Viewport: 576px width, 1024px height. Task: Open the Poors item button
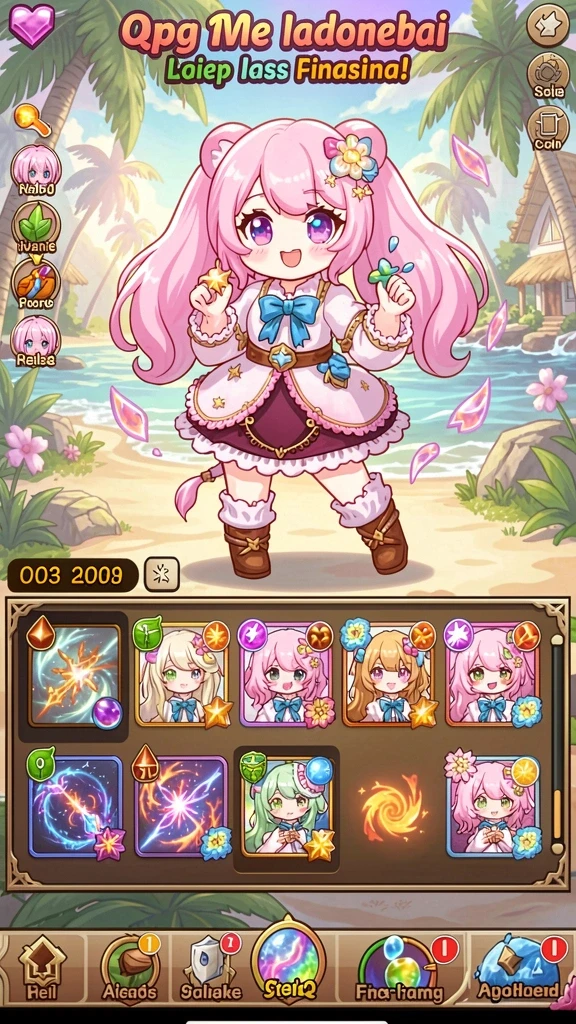tap(36, 284)
